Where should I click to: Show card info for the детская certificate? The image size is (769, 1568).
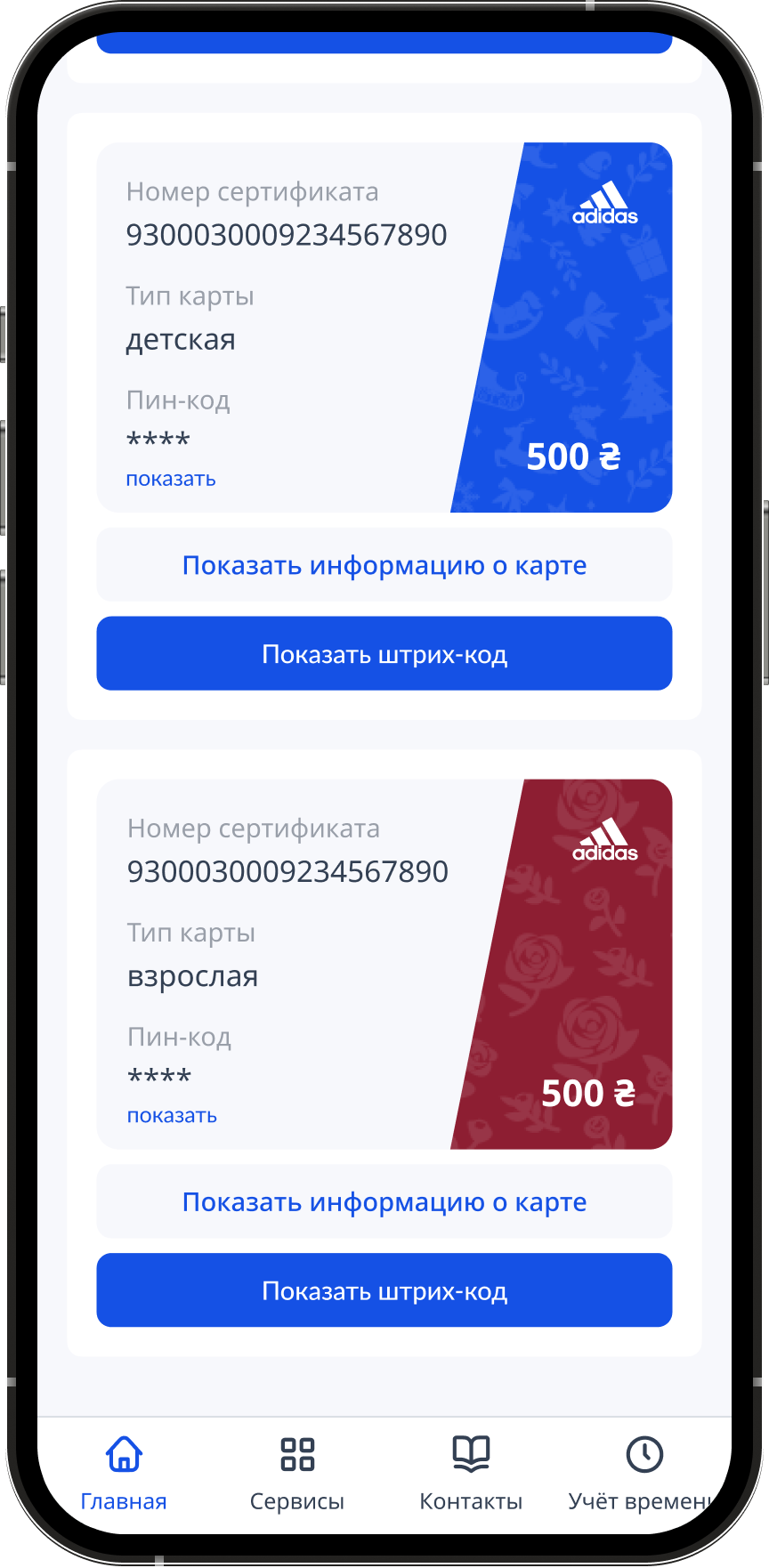tap(384, 565)
